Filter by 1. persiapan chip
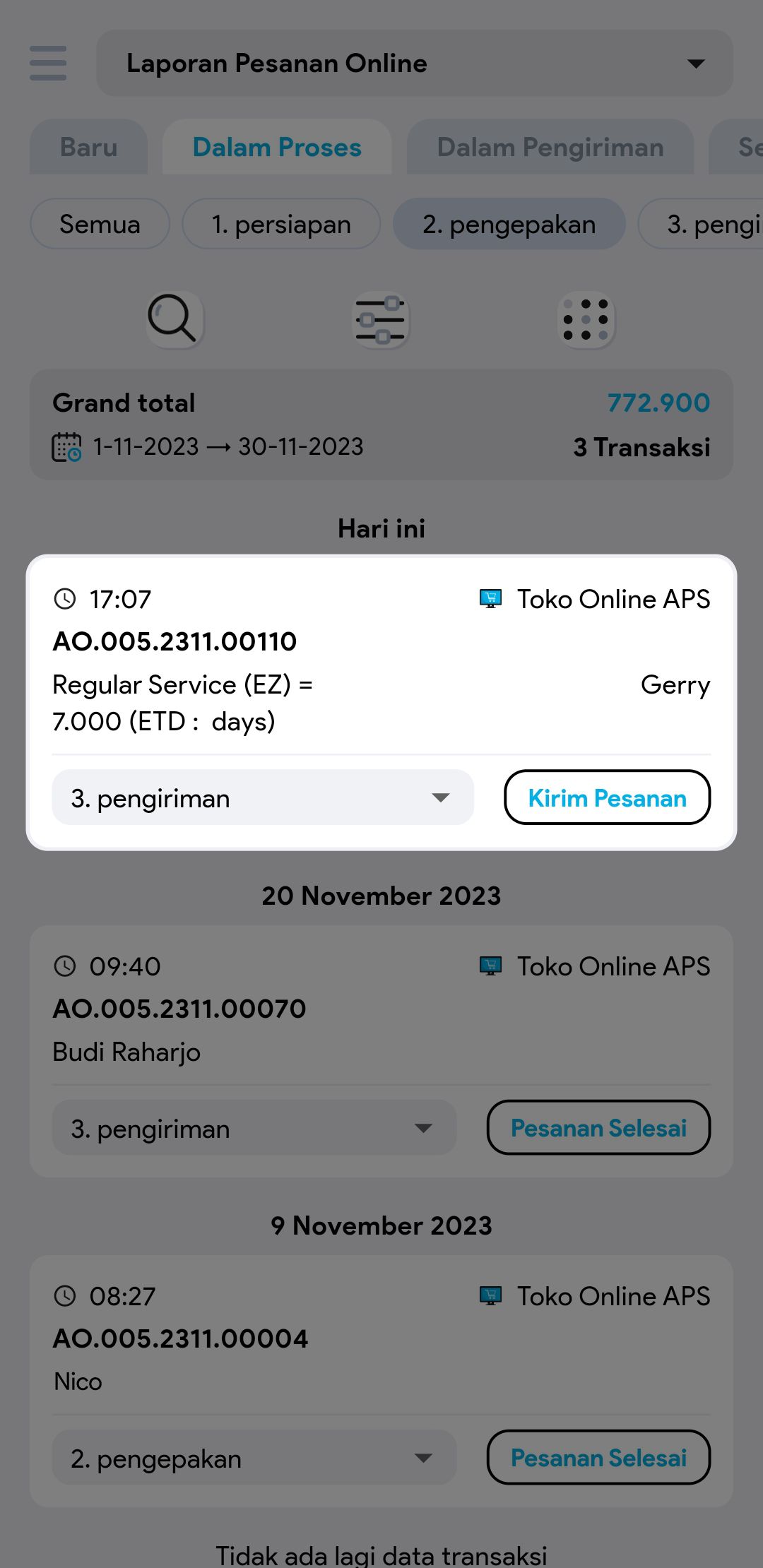The image size is (763, 1568). click(x=281, y=225)
